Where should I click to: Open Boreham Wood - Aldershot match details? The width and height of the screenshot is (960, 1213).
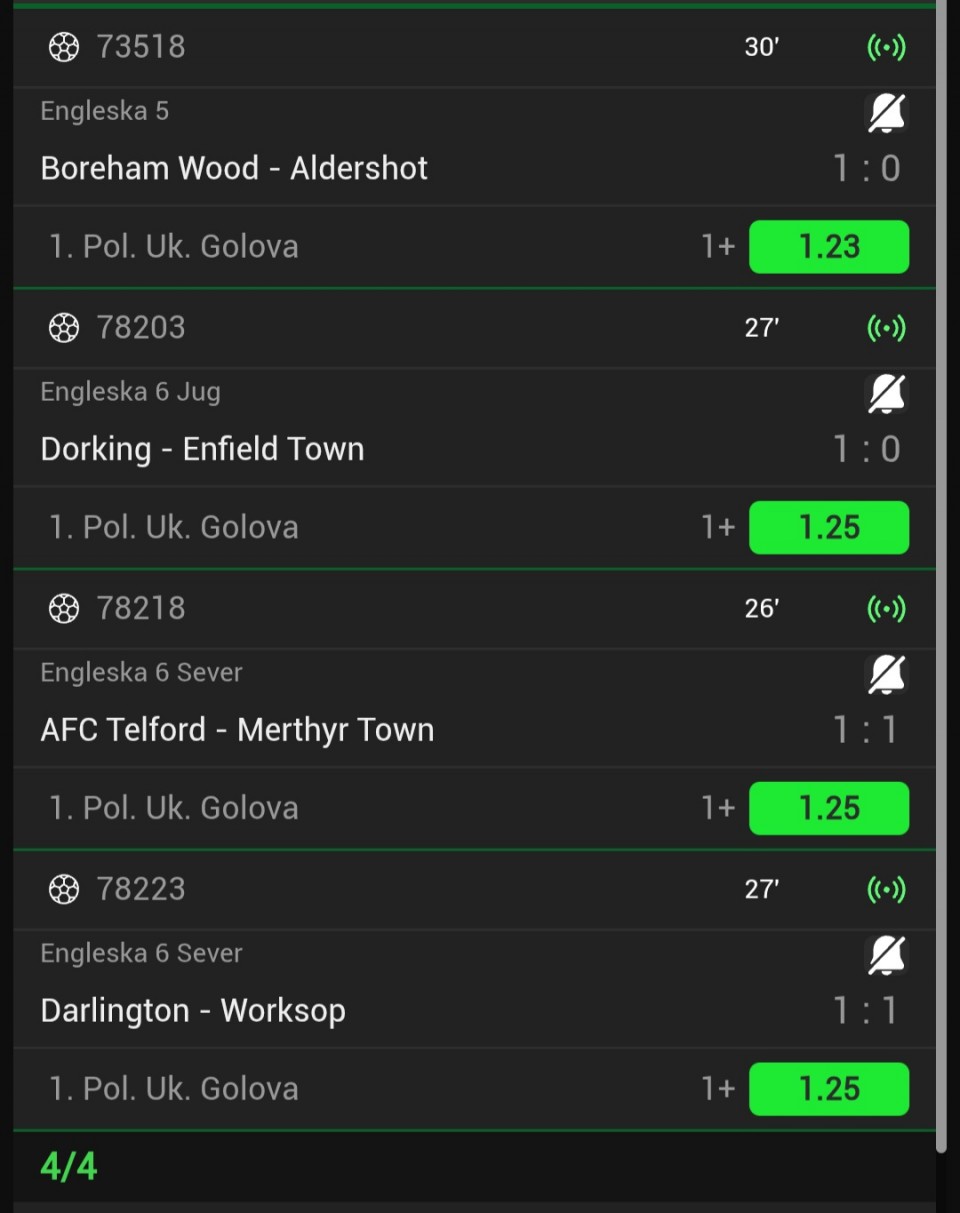point(234,168)
